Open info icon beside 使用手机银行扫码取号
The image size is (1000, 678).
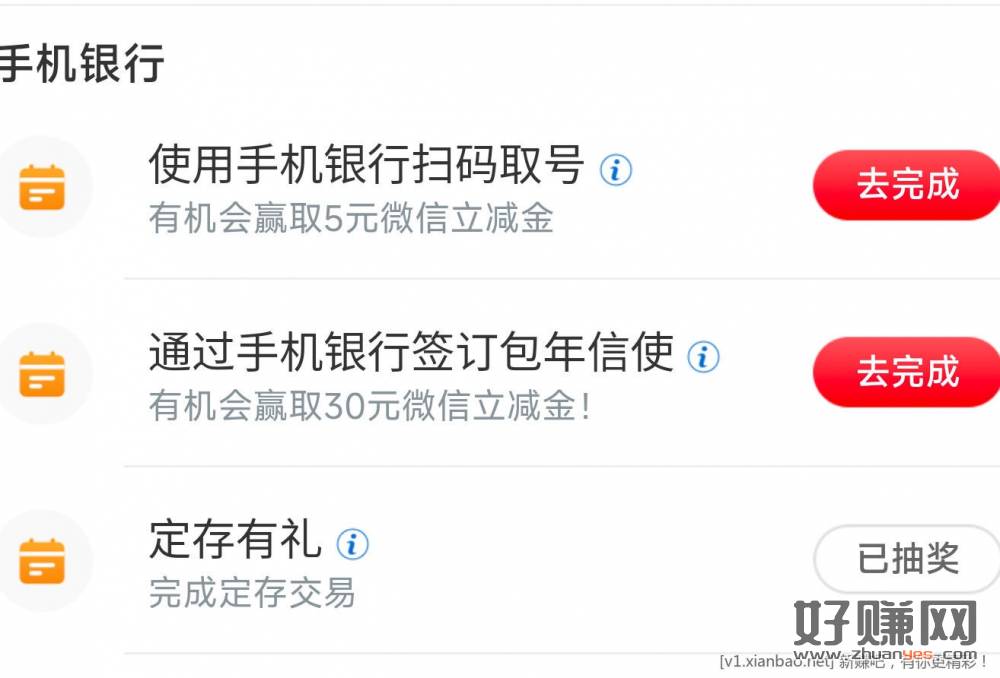(616, 169)
